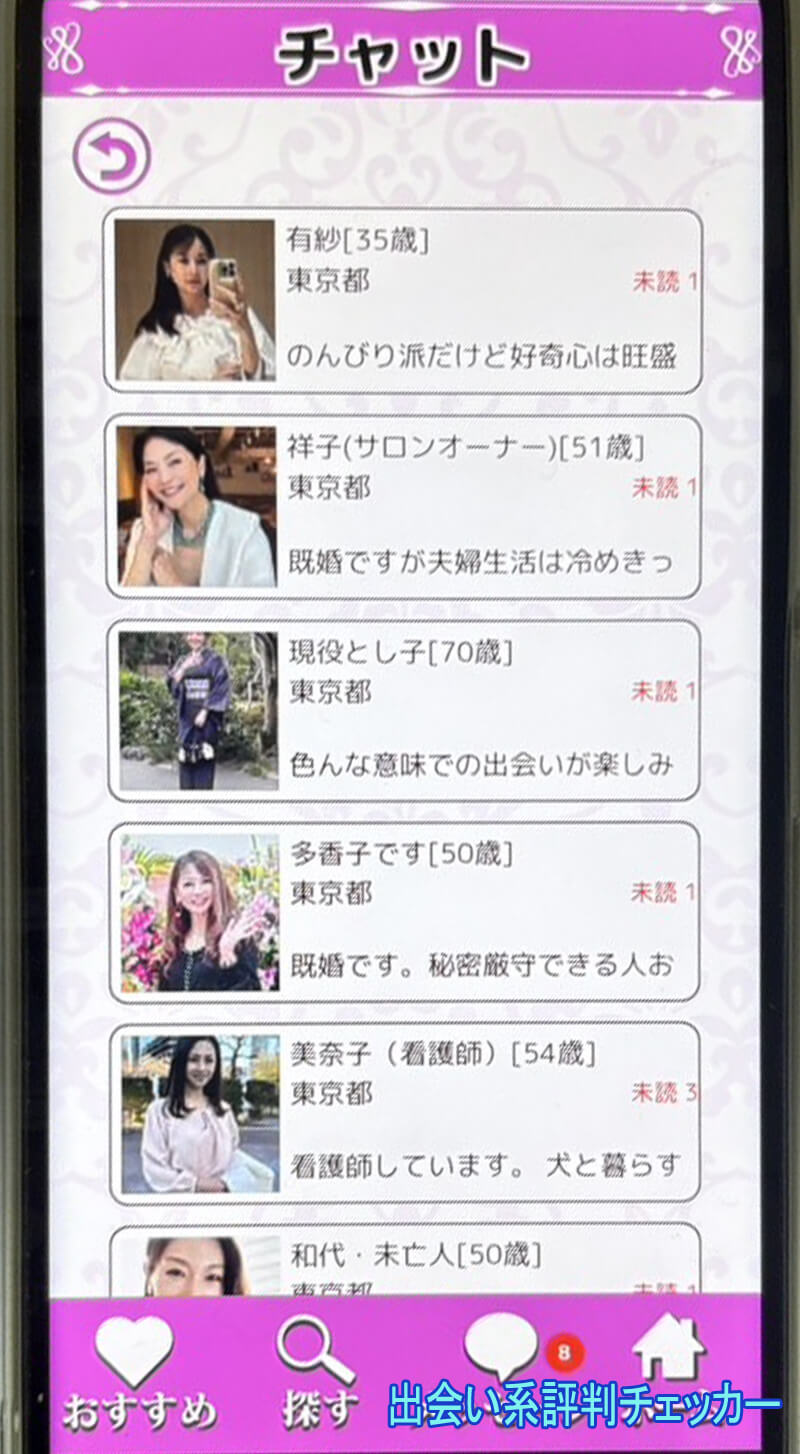The image size is (800, 1454).
Task: Open the chat with 美奈子（看護師）
Action: point(403,1112)
